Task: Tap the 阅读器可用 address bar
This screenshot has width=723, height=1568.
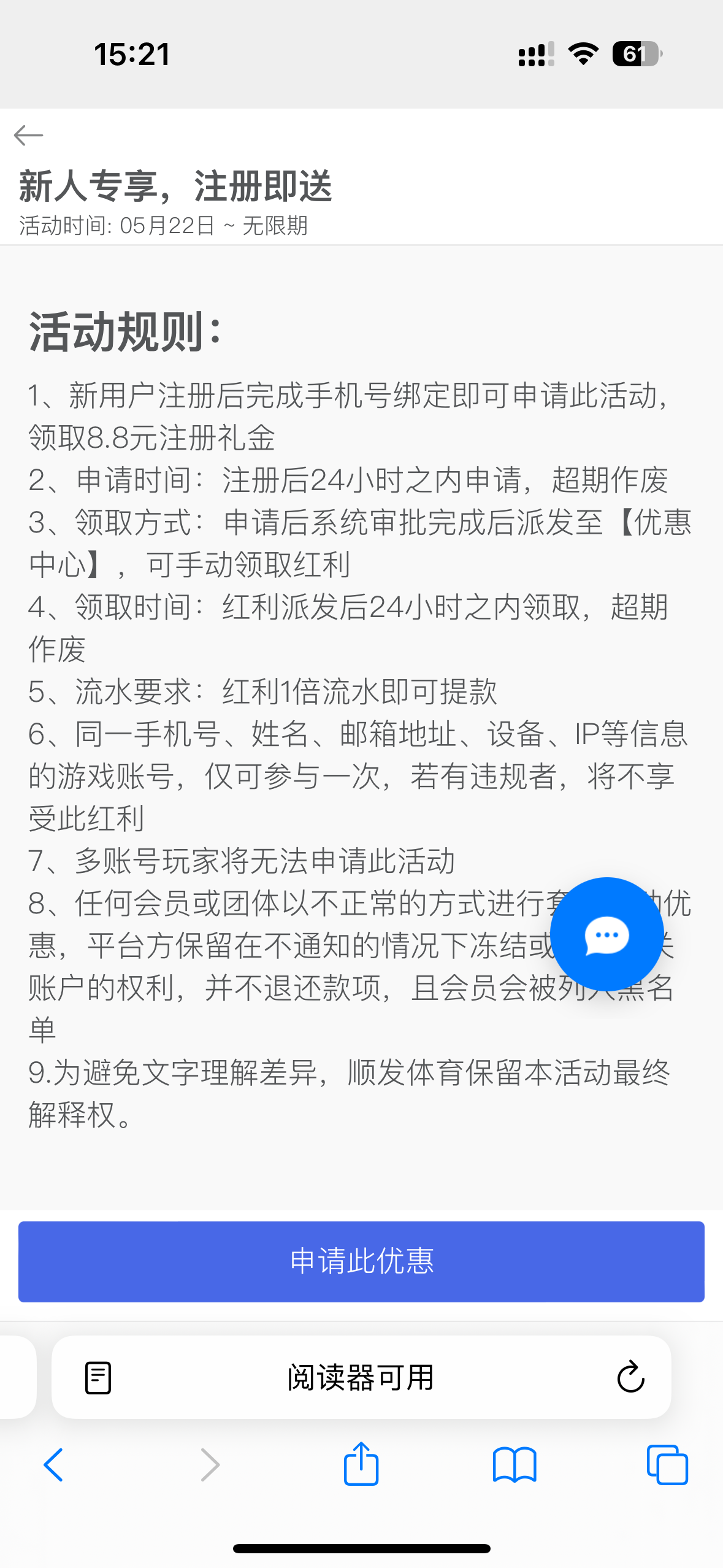Action: 361,1378
